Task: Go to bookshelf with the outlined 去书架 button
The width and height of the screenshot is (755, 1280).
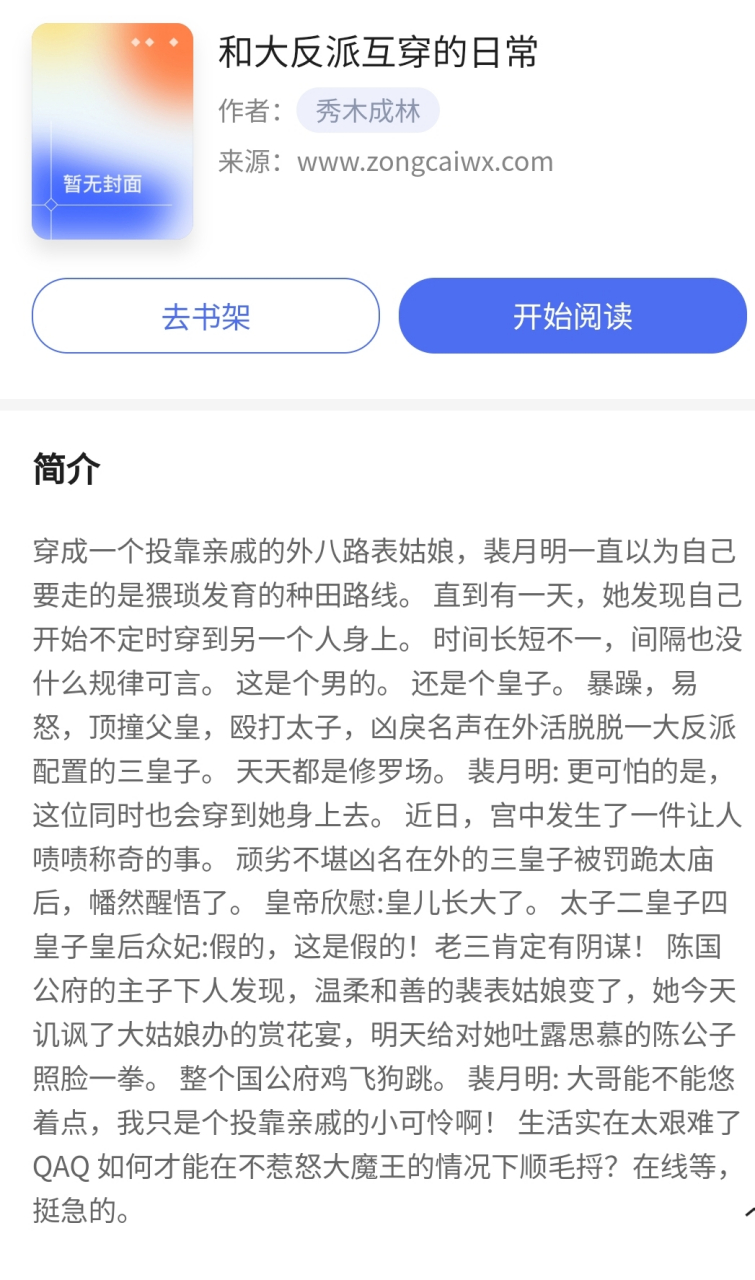Action: [206, 315]
